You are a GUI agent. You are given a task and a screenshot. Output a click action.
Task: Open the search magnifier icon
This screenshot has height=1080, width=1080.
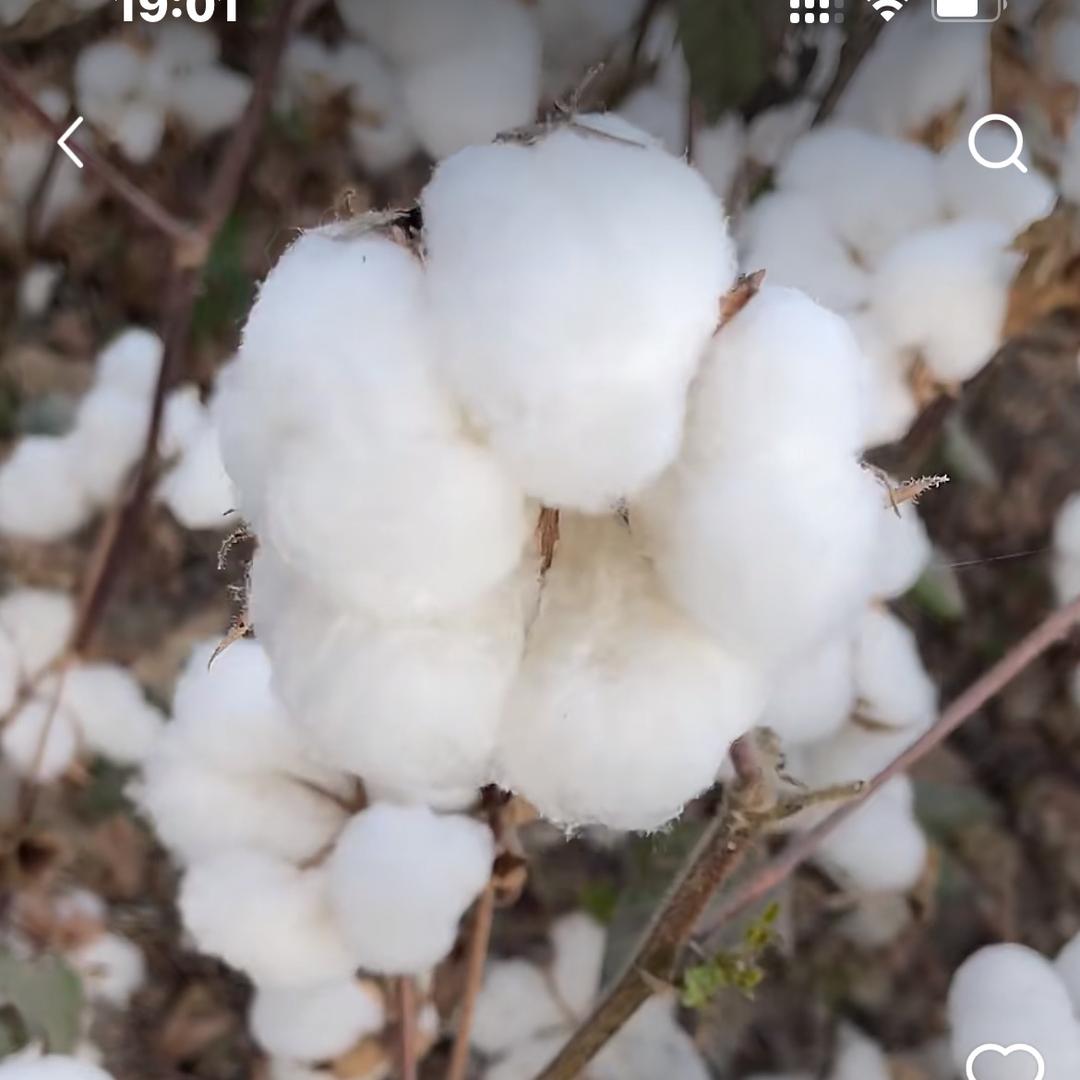click(997, 144)
